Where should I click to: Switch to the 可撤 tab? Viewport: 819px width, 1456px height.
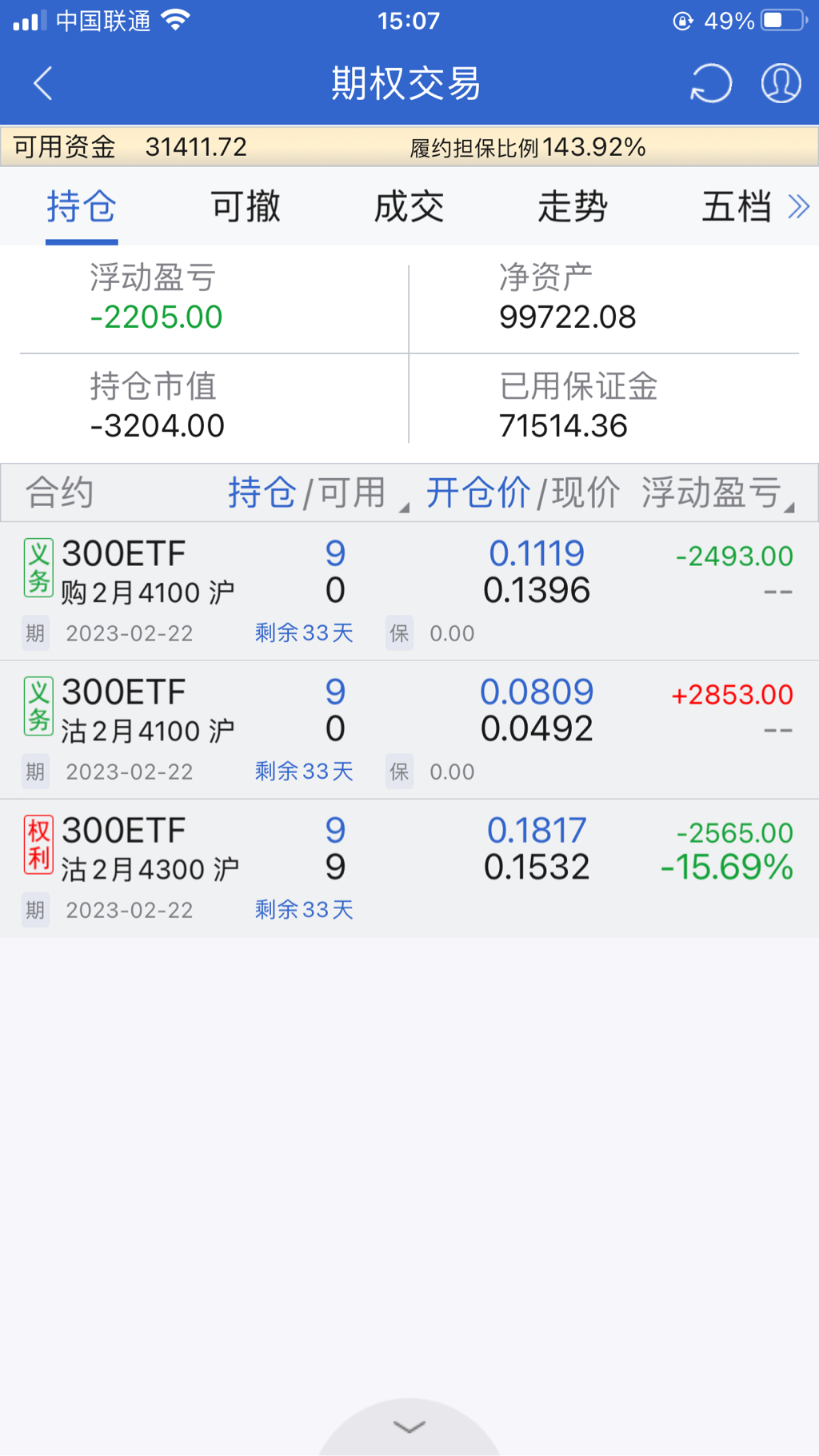coord(246,207)
